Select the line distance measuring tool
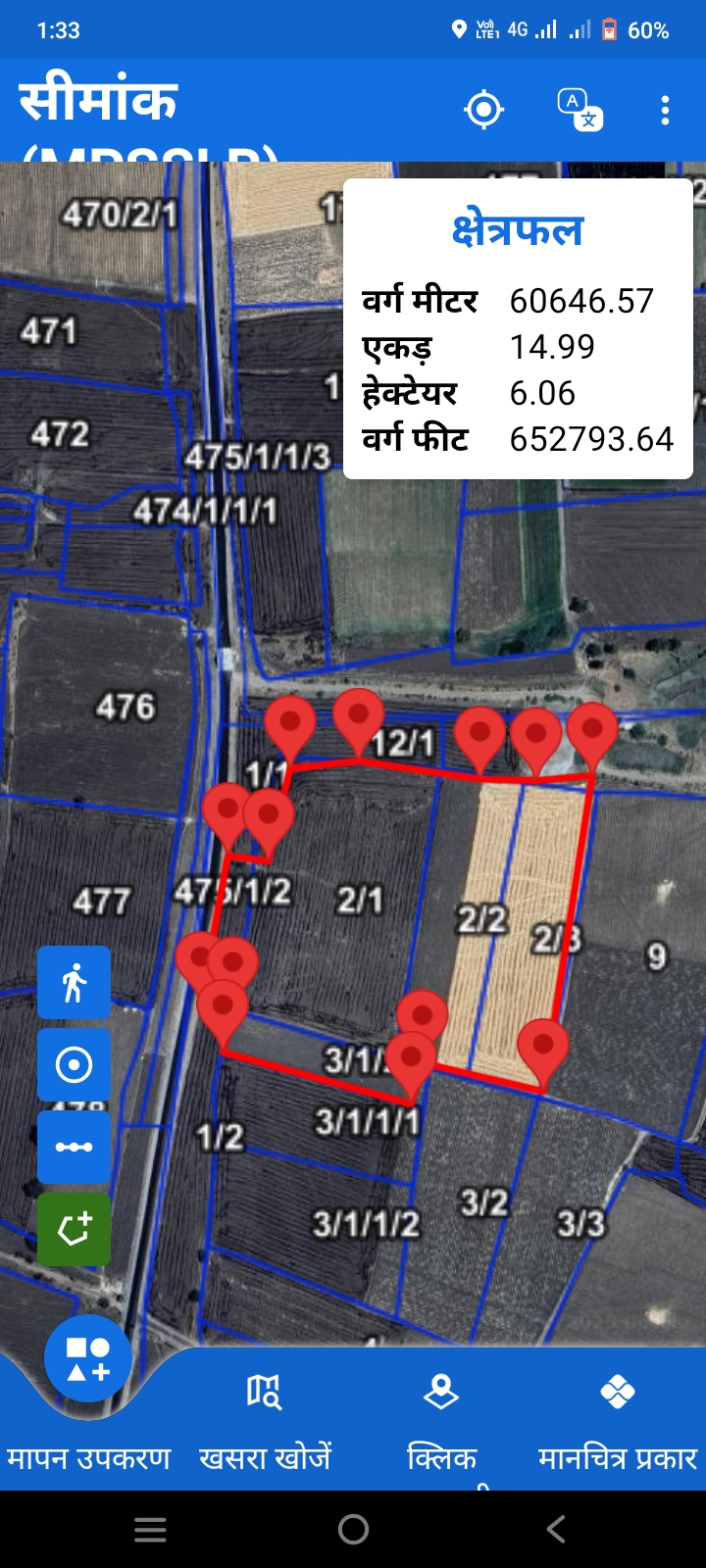 (74, 1147)
